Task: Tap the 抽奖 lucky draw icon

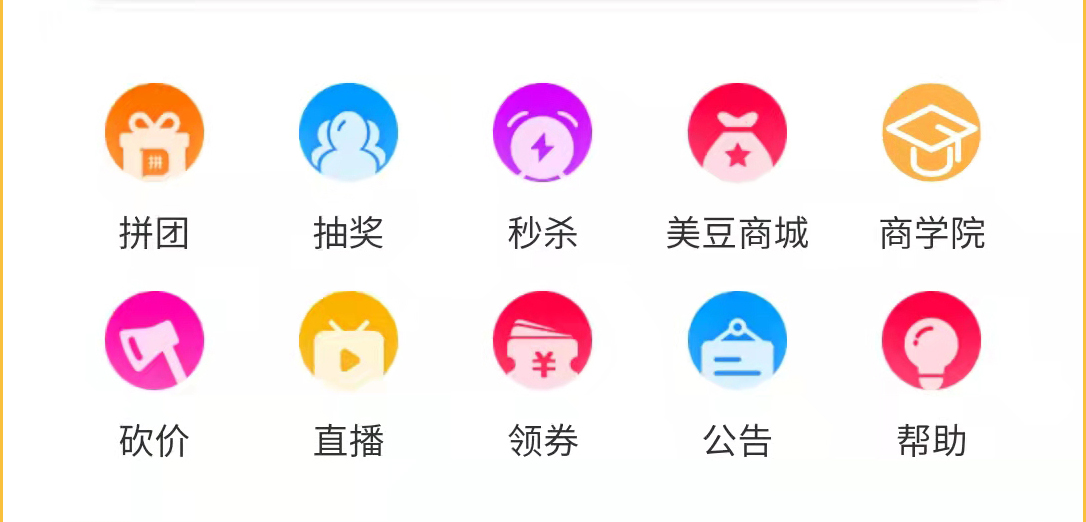Action: (x=348, y=133)
